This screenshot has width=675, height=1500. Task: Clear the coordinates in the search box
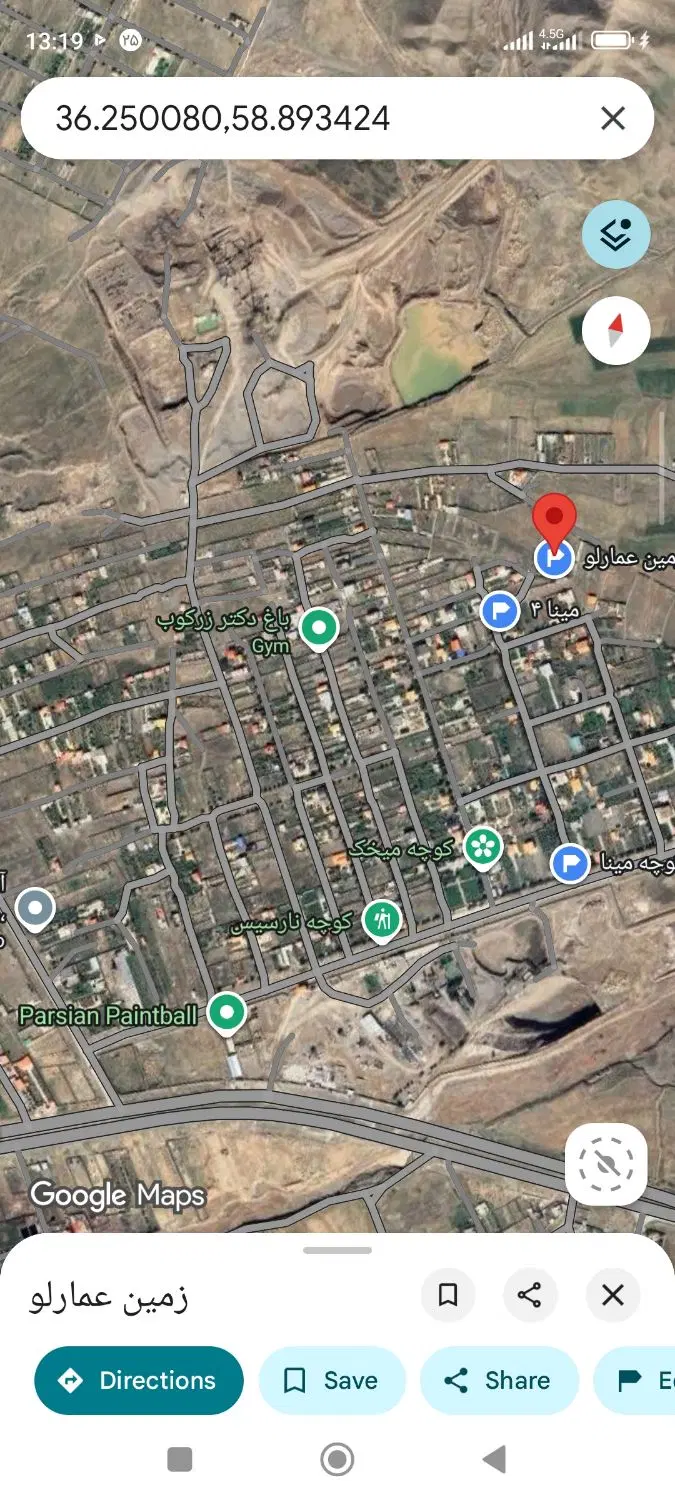pos(613,119)
